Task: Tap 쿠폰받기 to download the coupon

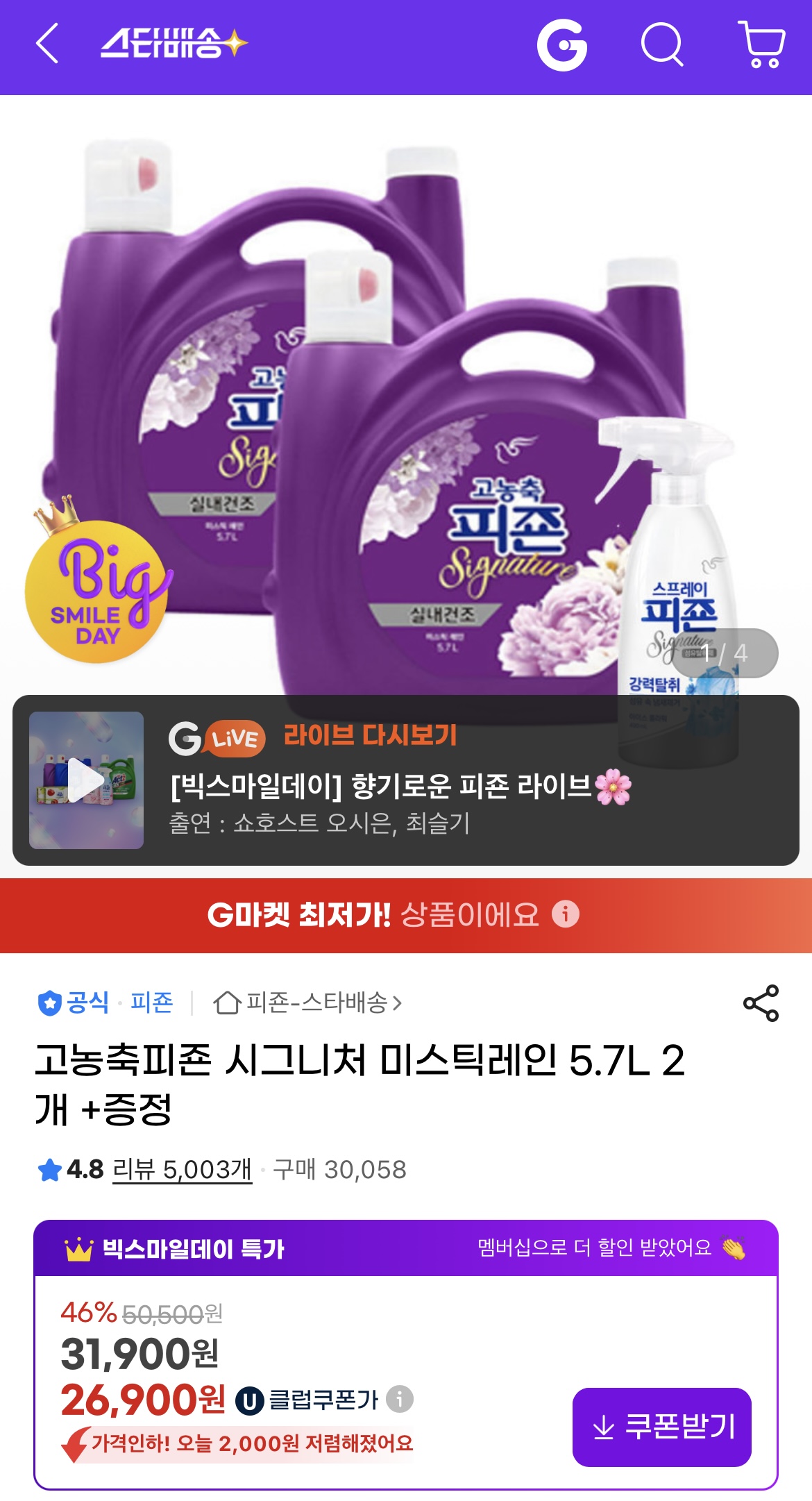Action: point(661,1427)
